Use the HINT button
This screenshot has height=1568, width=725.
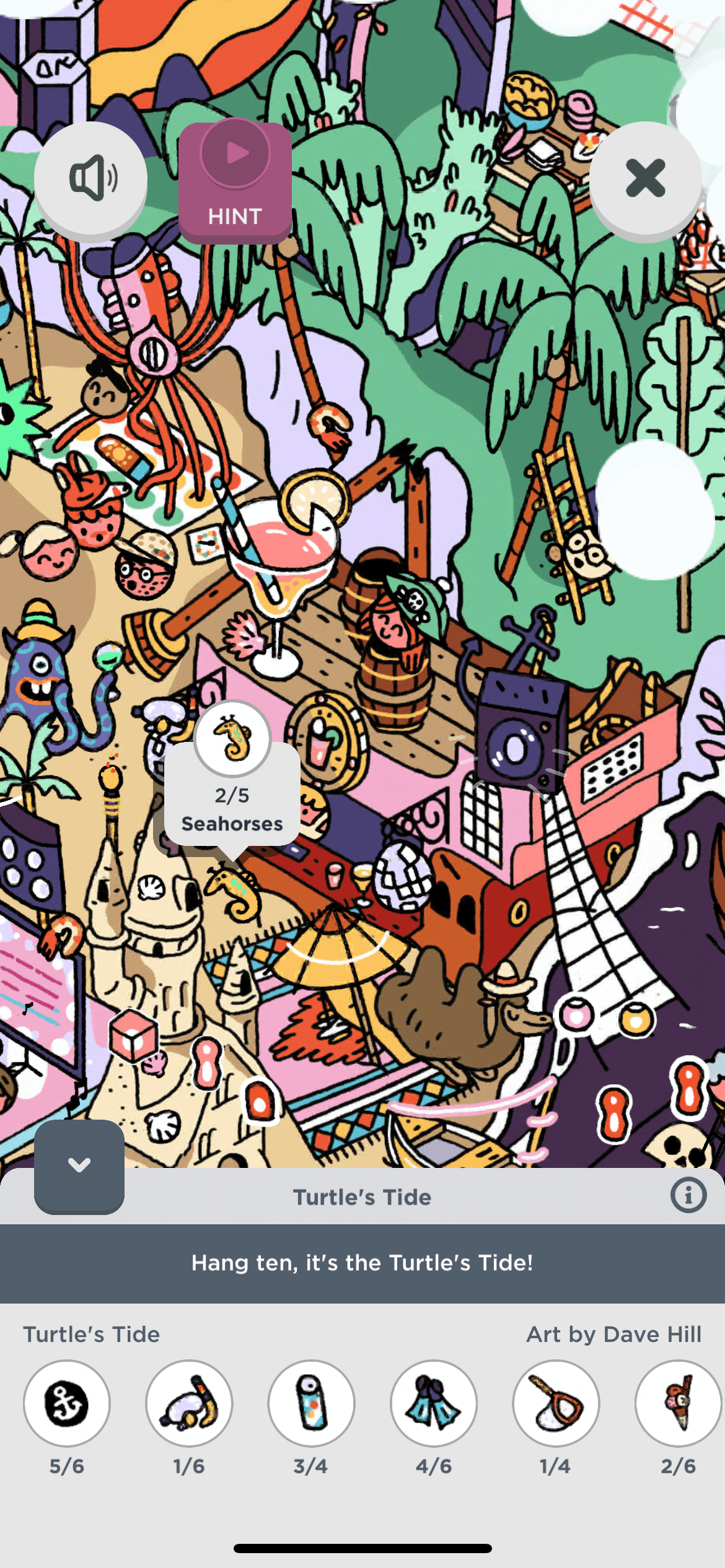[235, 181]
